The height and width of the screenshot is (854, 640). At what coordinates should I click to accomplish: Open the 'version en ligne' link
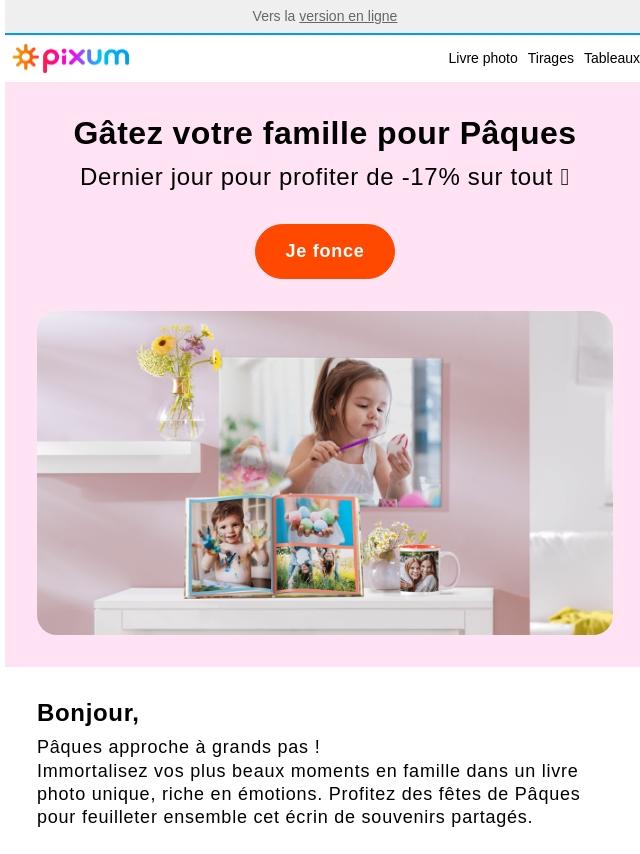pos(348,16)
